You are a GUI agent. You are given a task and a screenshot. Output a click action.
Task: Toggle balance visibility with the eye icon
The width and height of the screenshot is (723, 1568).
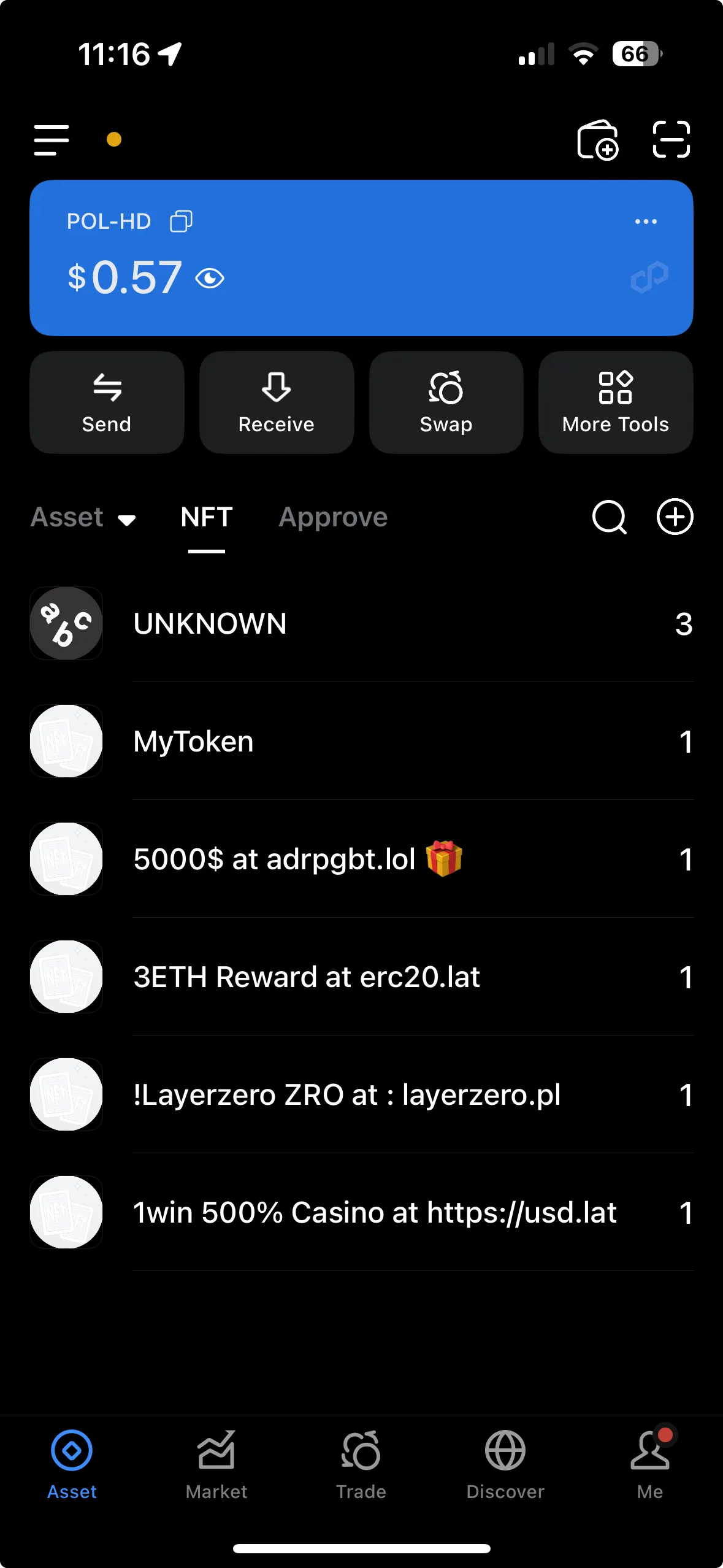[x=210, y=279]
